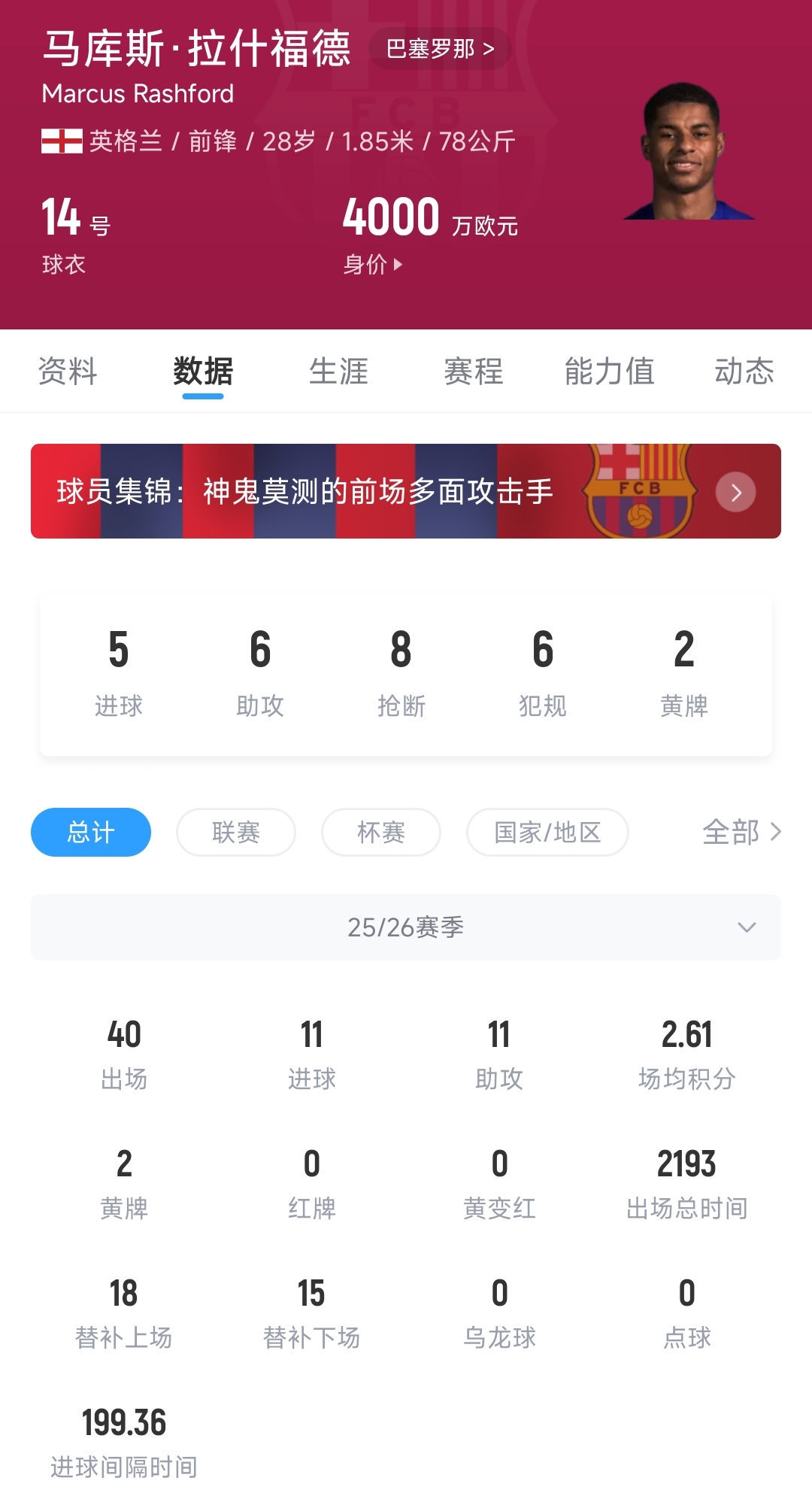Viewport: 812px width, 1496px height.
Task: Switch to the 生涯 tab
Action: 338,372
